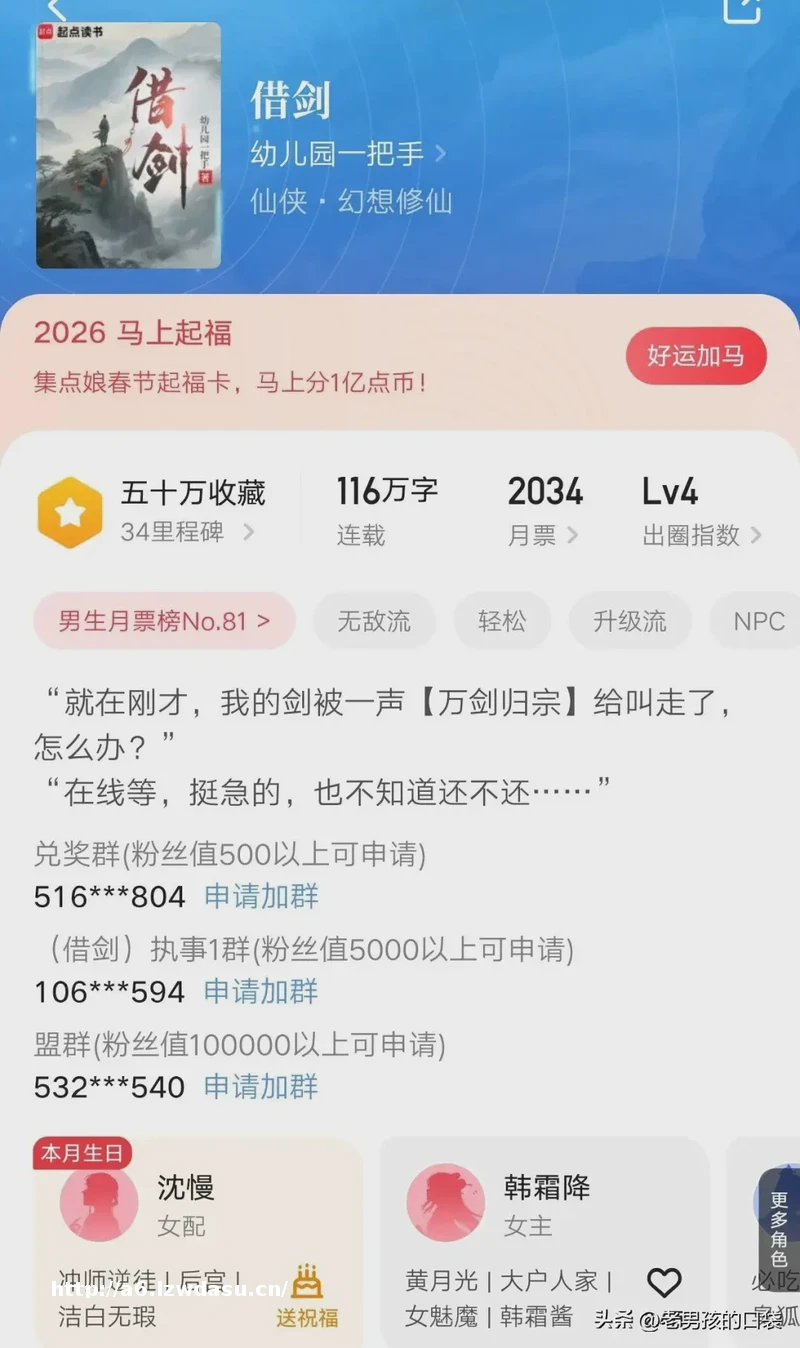
Task: Apply to join 兑奖群 516***804
Action: point(261,896)
